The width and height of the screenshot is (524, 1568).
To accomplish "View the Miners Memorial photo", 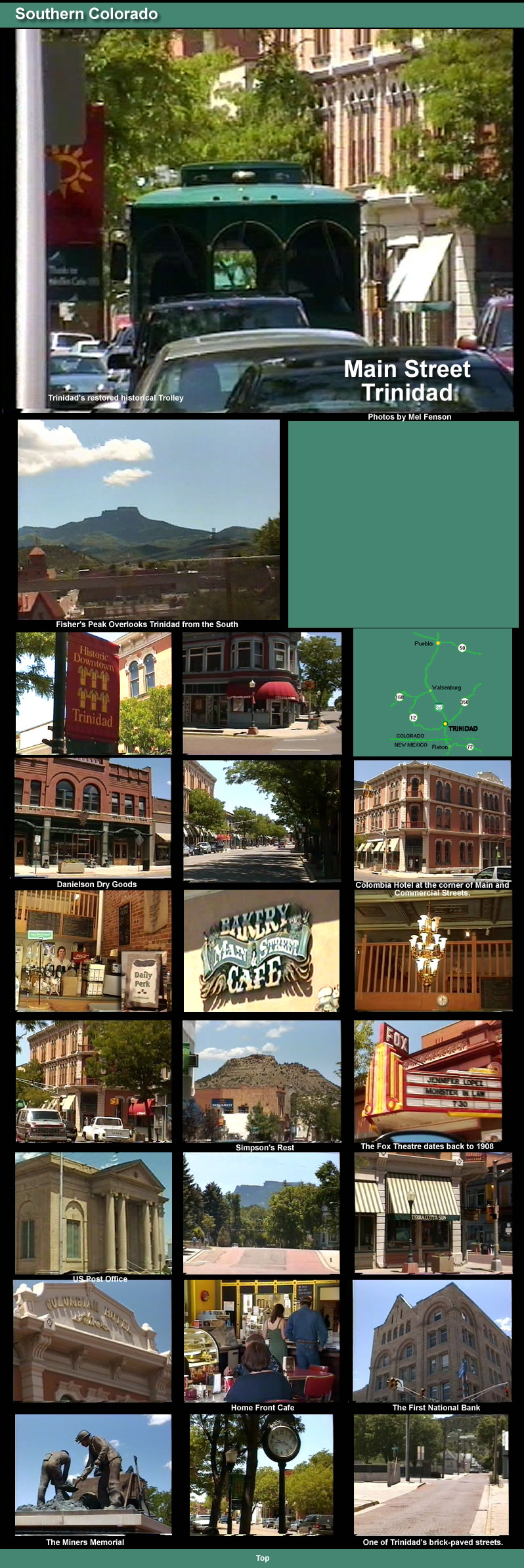I will click(93, 1475).
